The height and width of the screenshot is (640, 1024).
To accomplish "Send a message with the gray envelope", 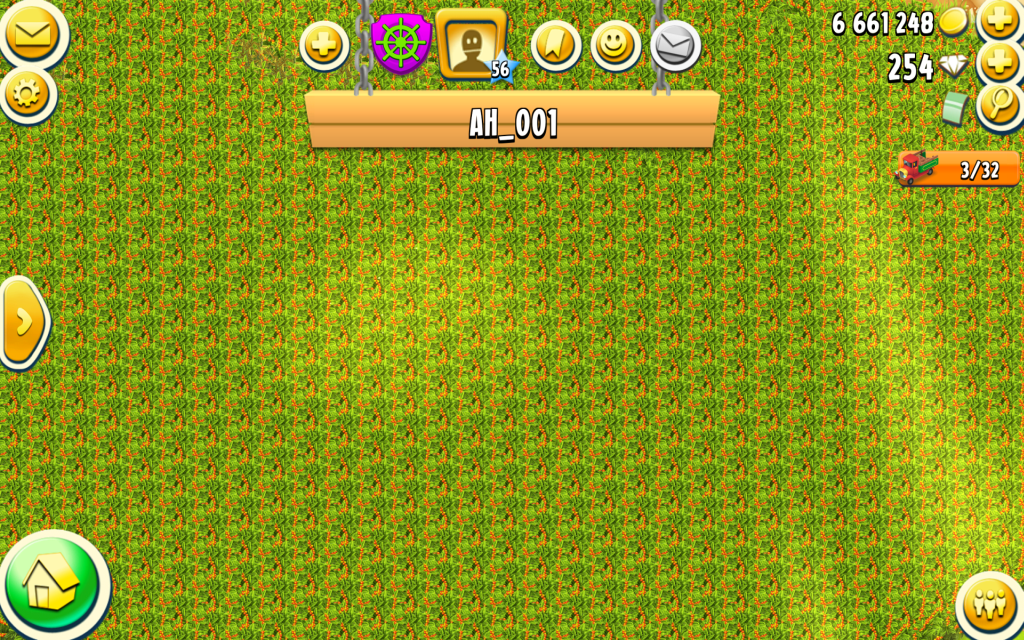I will click(675, 46).
